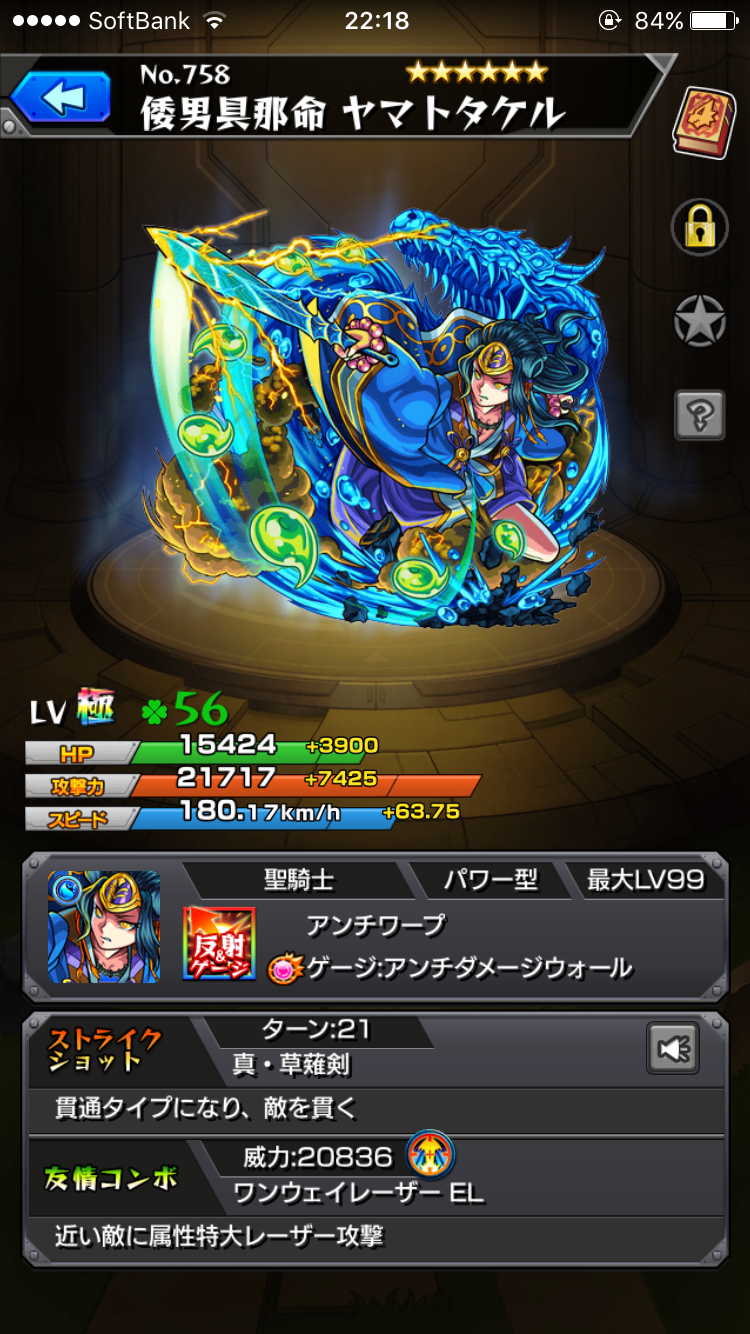Viewport: 750px width, 1334px height.
Task: Open the question mark help icon
Action: click(699, 413)
